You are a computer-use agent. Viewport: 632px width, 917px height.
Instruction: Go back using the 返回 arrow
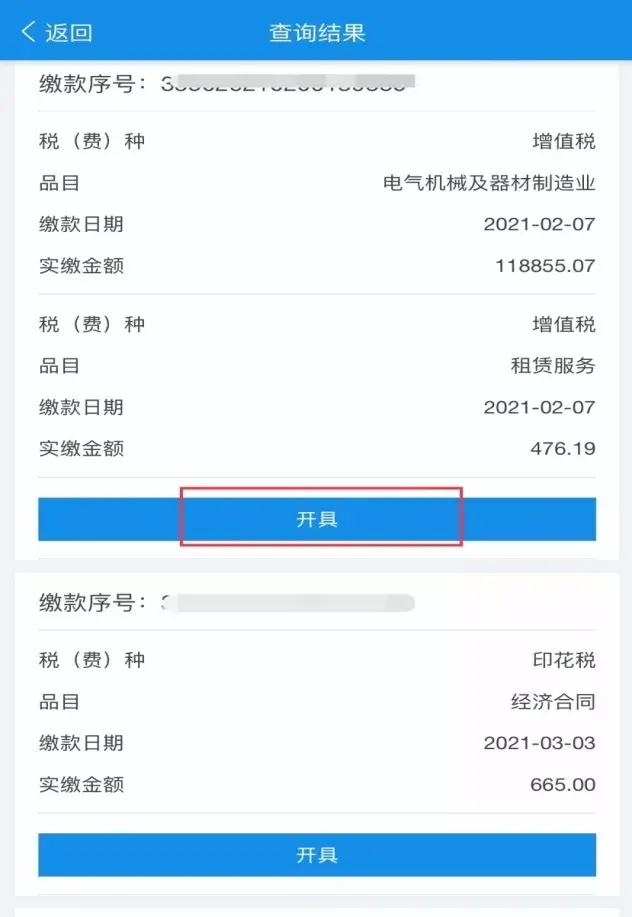point(55,32)
